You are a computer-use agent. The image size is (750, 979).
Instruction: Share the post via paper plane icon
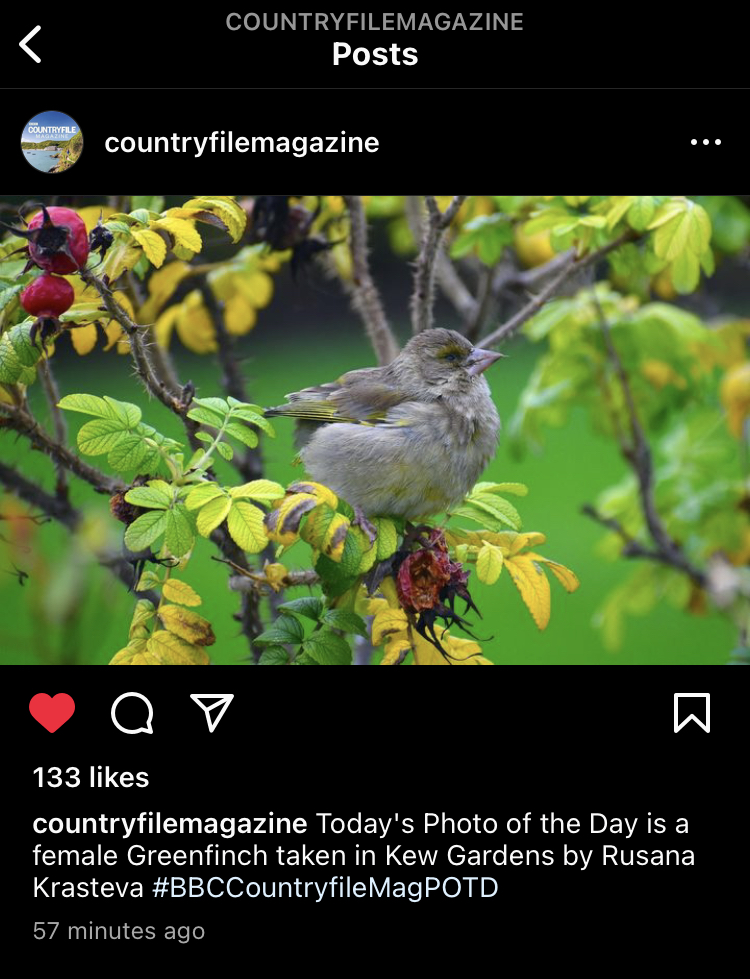[211, 712]
